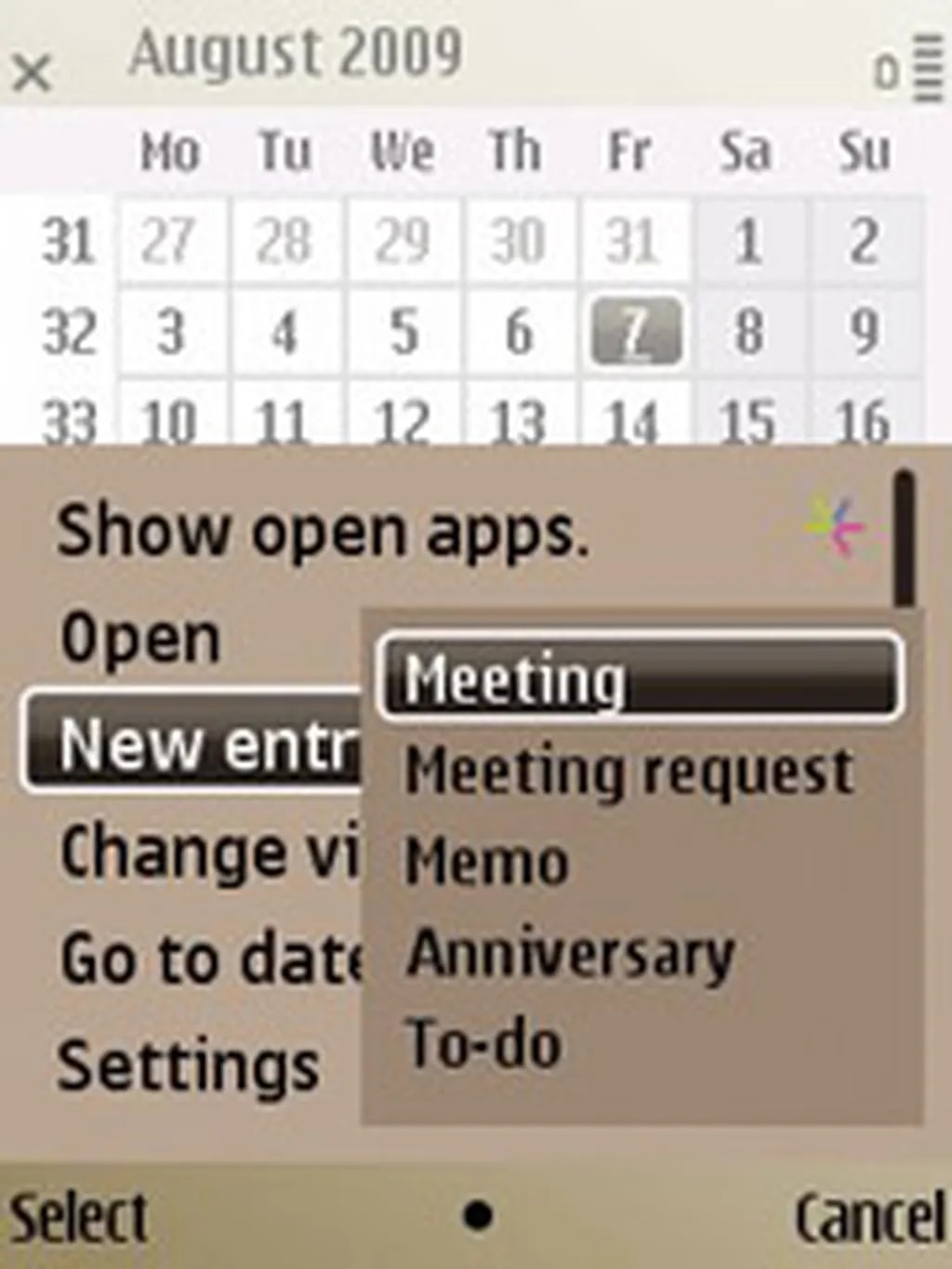Close the calendar with the X icon
This screenshot has height=1269, width=952.
pyautogui.click(x=33, y=73)
